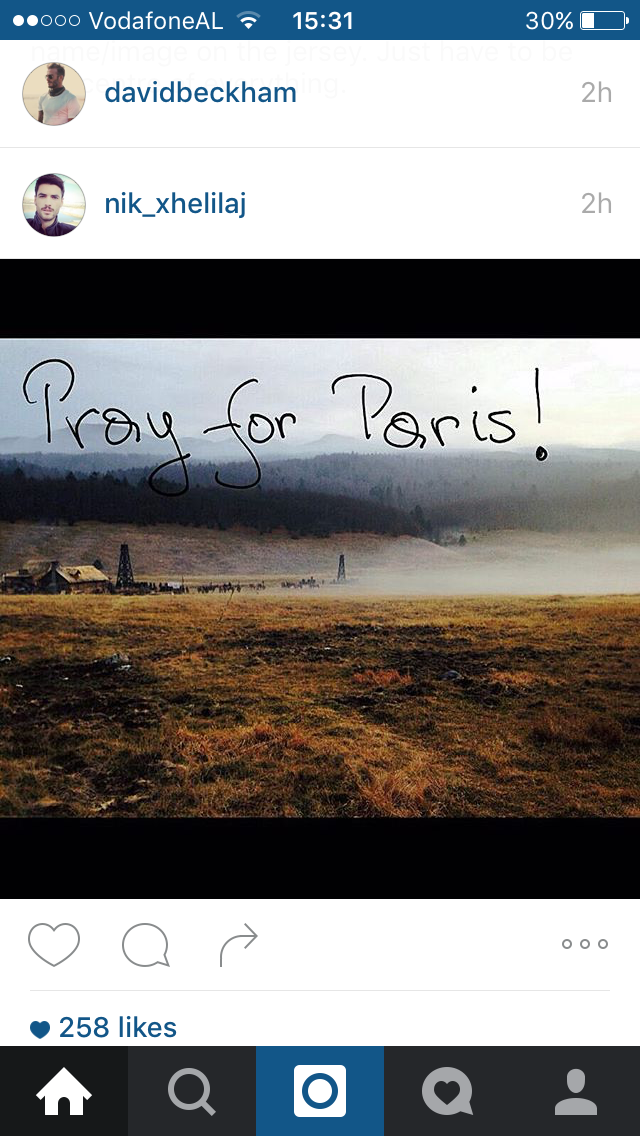640x1136 pixels.
Task: Switch to the Search tab
Action: click(192, 1091)
